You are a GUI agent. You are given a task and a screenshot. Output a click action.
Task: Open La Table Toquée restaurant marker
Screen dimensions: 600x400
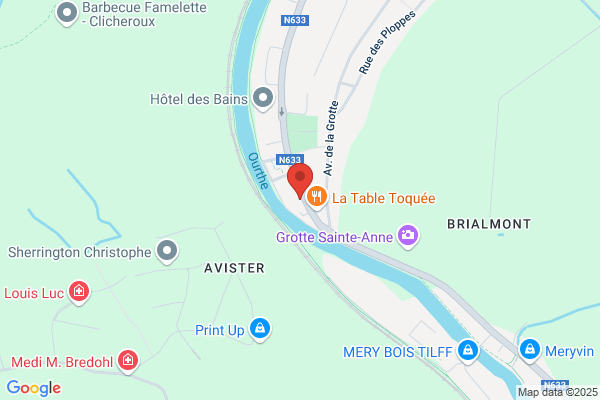[317, 198]
